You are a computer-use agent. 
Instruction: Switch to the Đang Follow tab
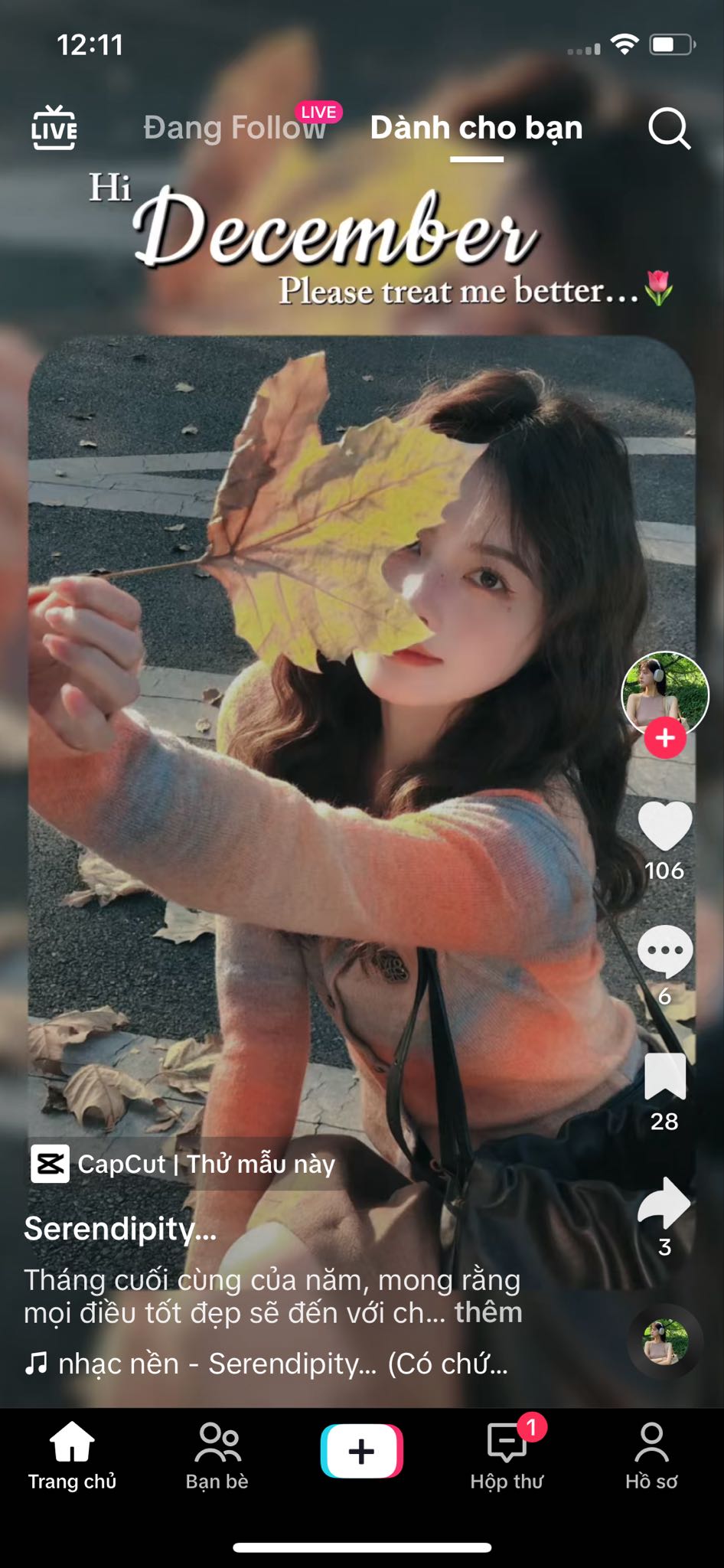click(234, 128)
